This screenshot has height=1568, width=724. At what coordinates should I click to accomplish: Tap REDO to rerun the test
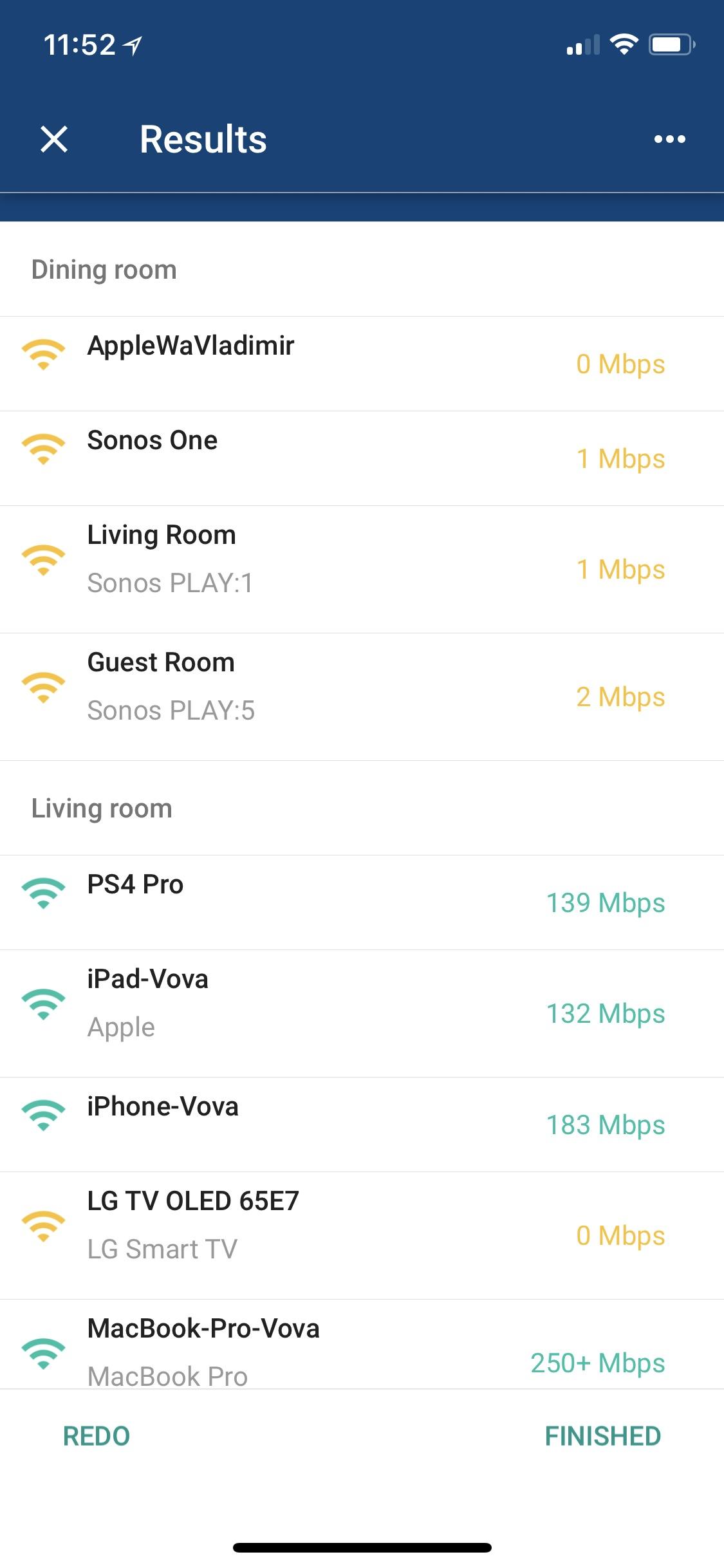click(95, 1436)
